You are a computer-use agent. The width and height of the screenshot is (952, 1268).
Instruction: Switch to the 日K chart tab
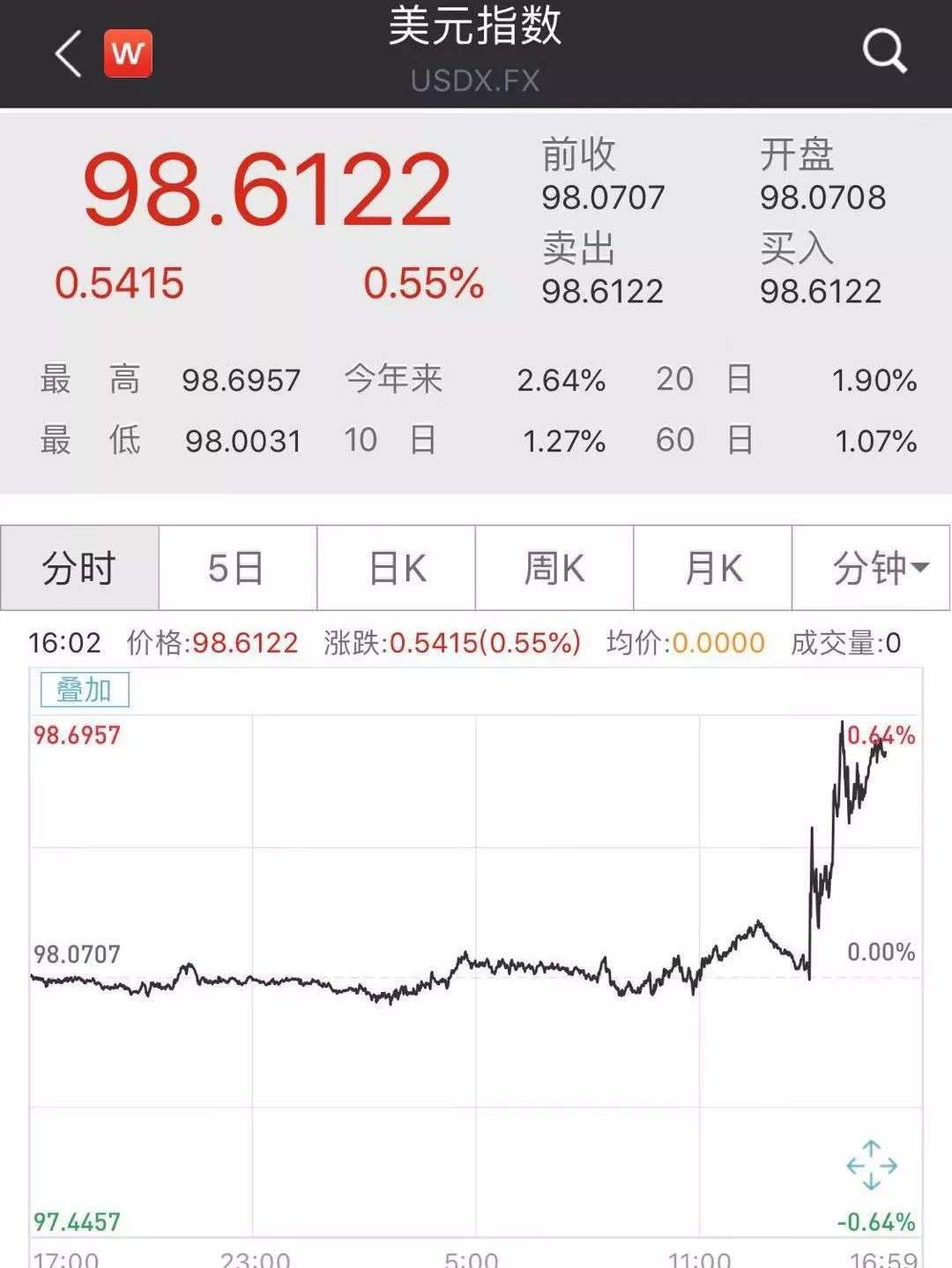(x=397, y=568)
